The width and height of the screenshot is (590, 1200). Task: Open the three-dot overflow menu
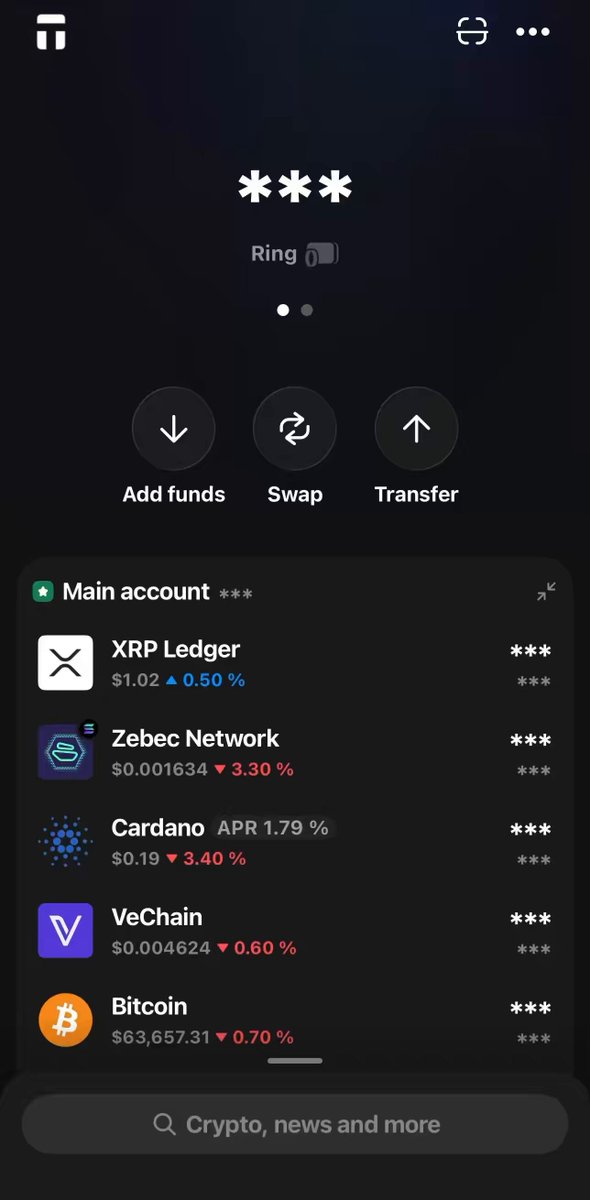[533, 32]
